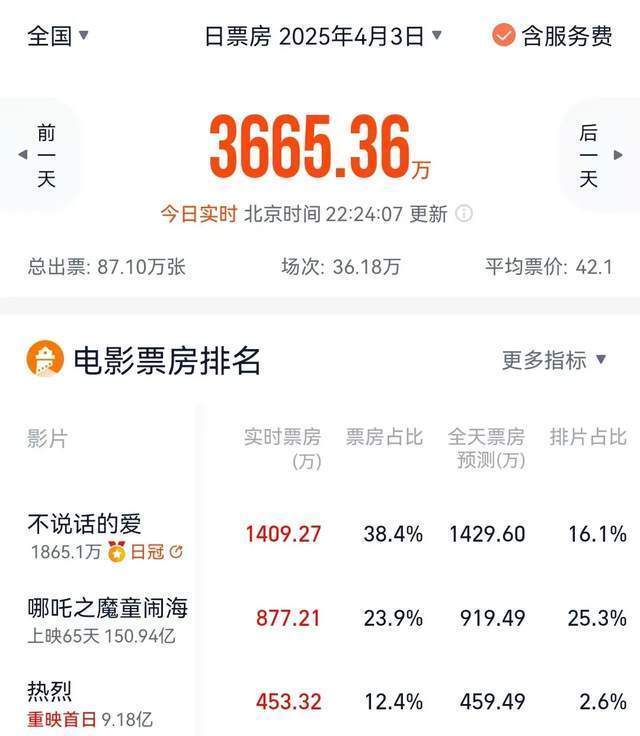Open the 全国 region dropdown
The height and width of the screenshot is (736, 640).
(x=58, y=36)
